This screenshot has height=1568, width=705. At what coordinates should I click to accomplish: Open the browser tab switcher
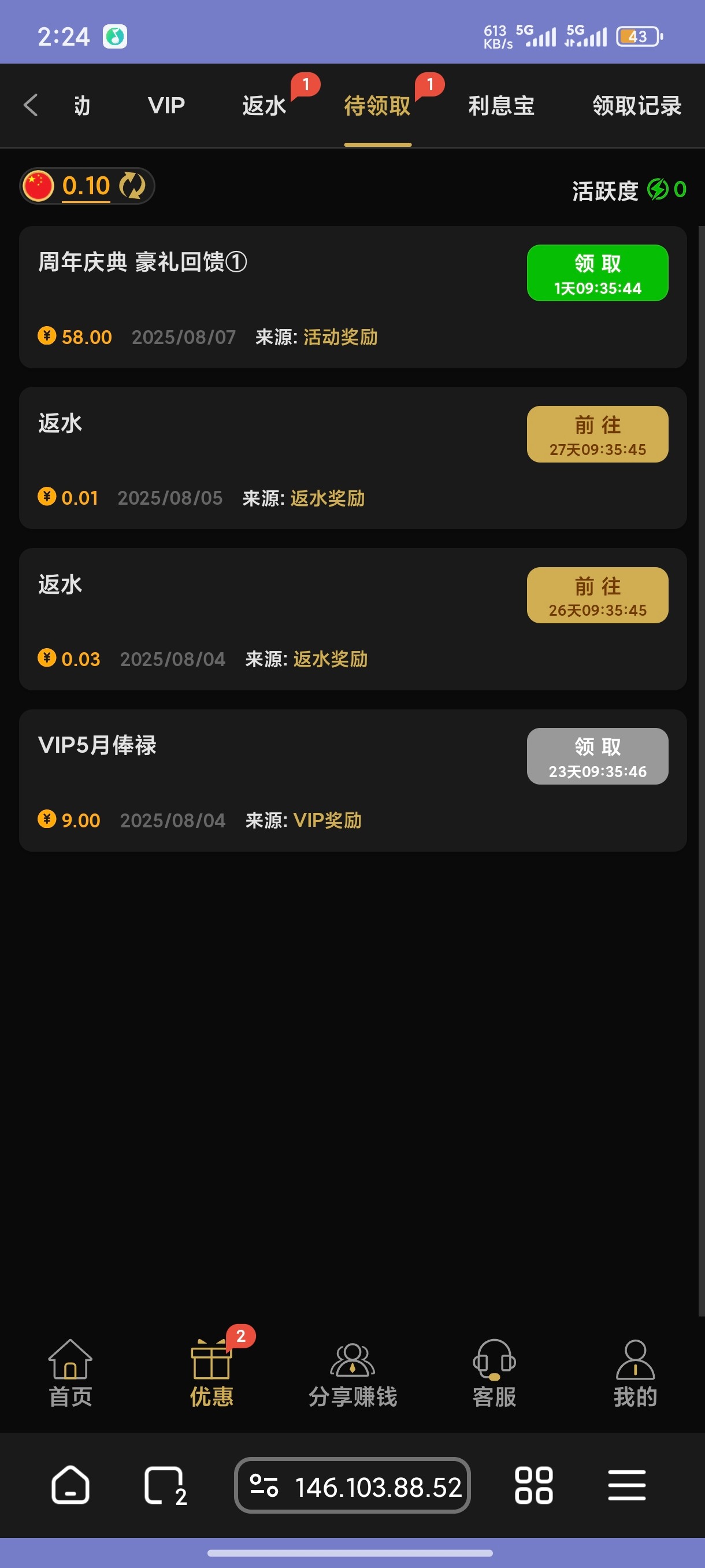point(165,1486)
